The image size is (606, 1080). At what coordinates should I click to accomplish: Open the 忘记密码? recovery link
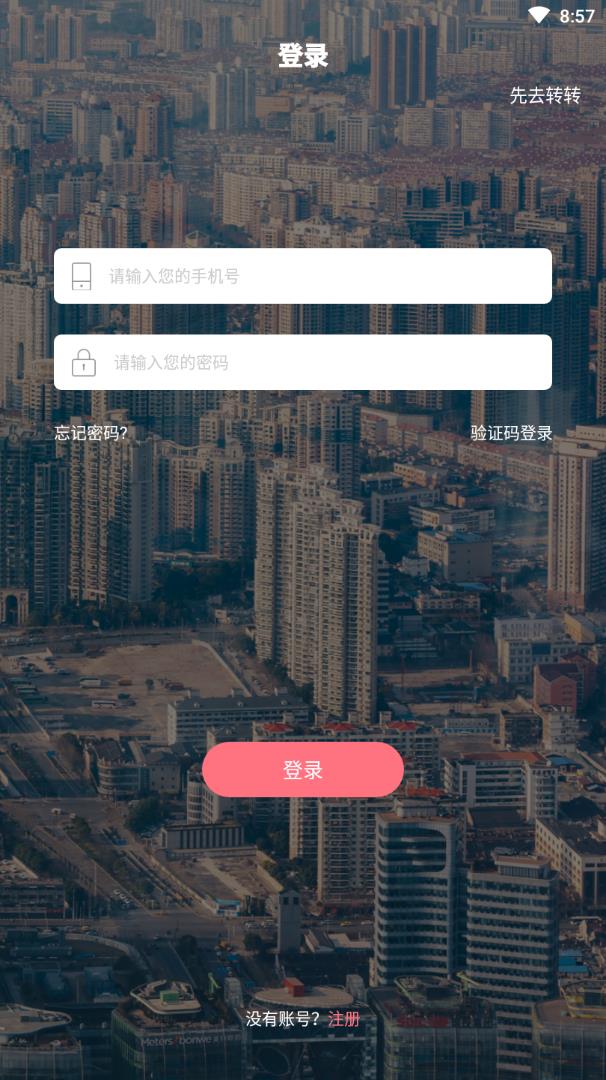click(91, 433)
